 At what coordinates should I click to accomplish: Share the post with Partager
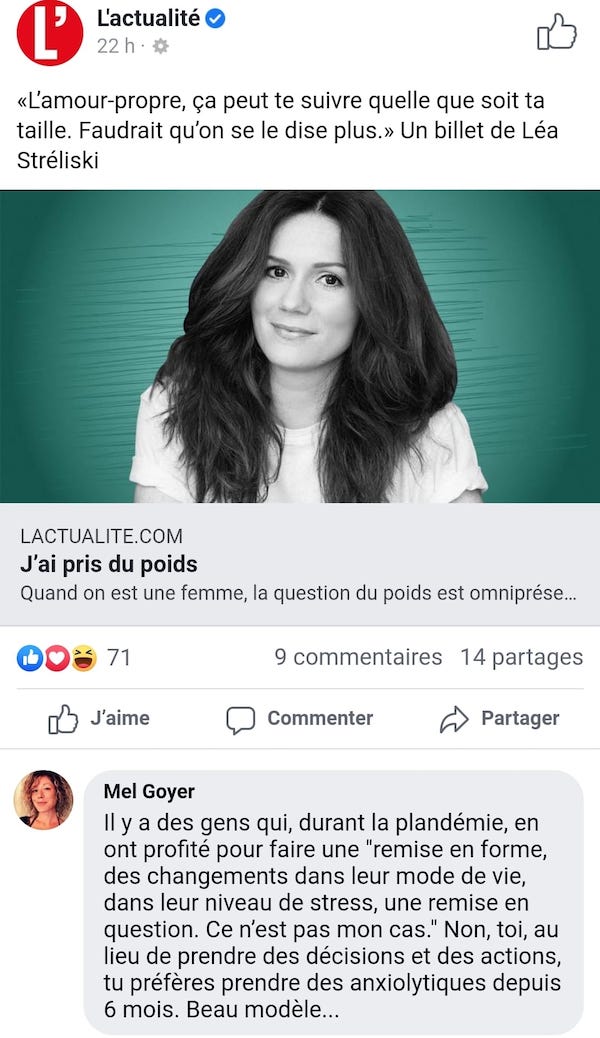[499, 718]
